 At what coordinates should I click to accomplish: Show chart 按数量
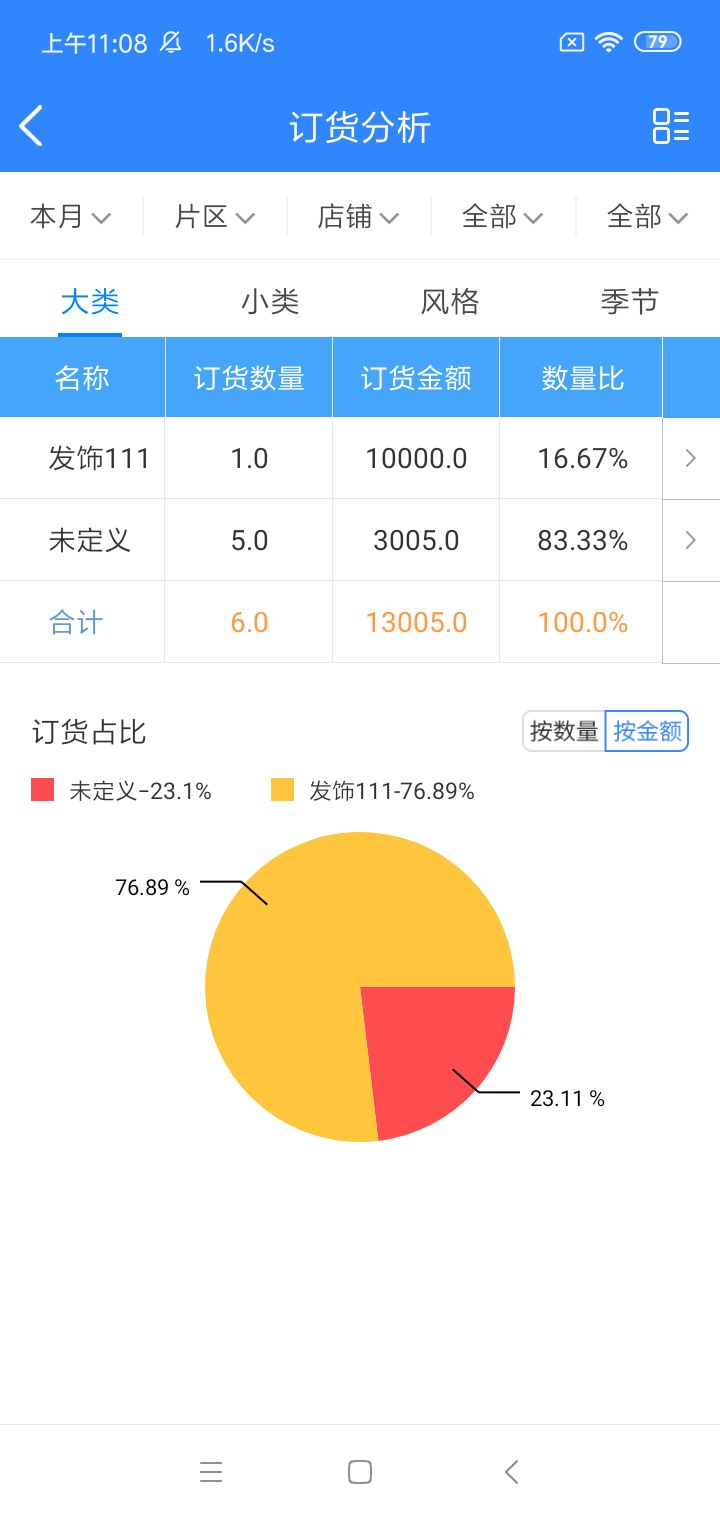[564, 731]
